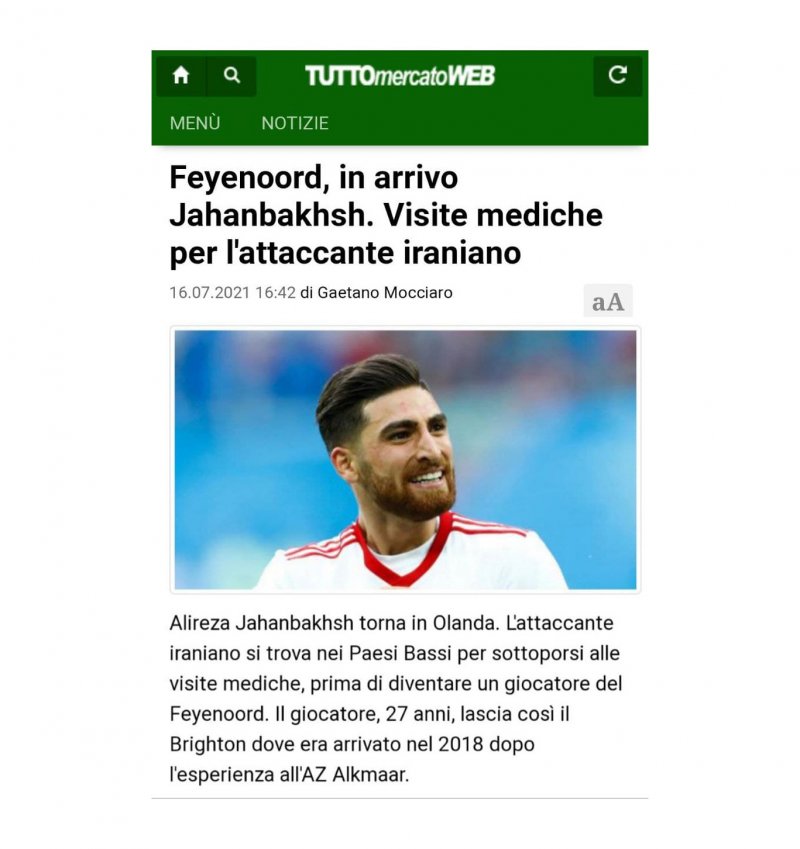The height and width of the screenshot is (849, 800).
Task: Open the search icon
Action: coord(232,76)
